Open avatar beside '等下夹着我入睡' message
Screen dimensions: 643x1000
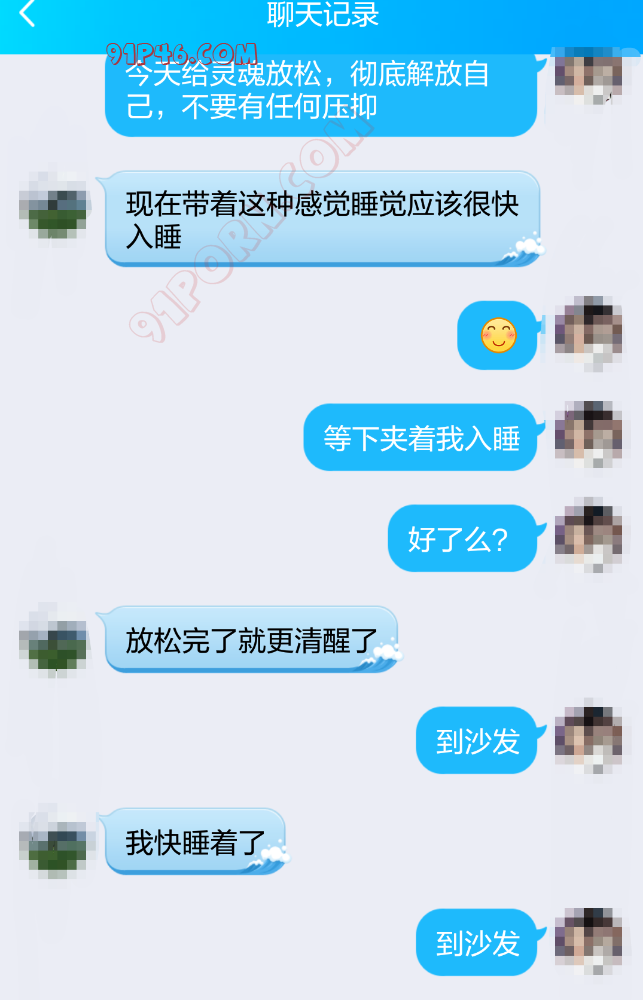tap(588, 434)
